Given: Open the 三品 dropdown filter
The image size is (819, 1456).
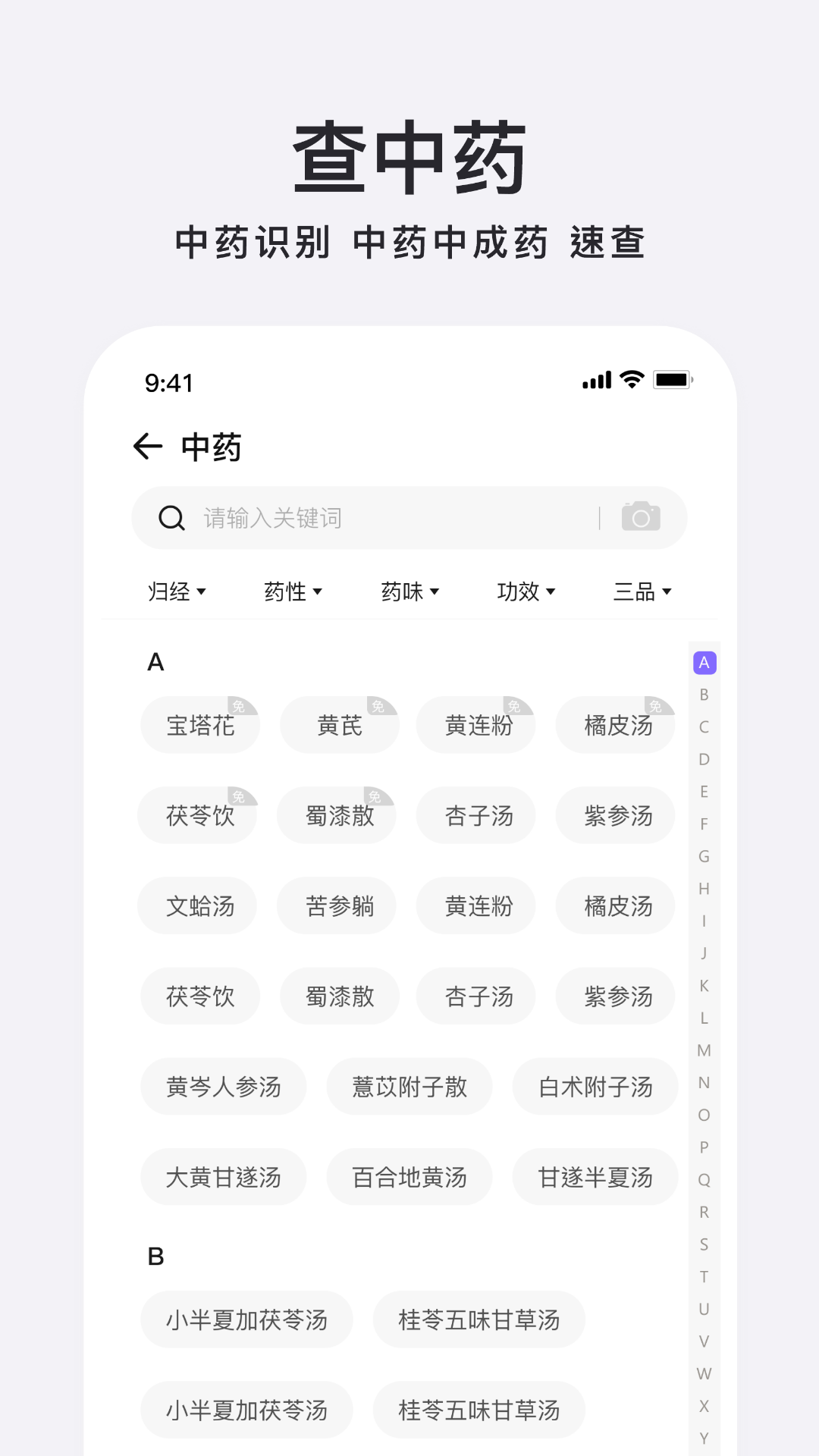Looking at the screenshot, I should point(642,592).
